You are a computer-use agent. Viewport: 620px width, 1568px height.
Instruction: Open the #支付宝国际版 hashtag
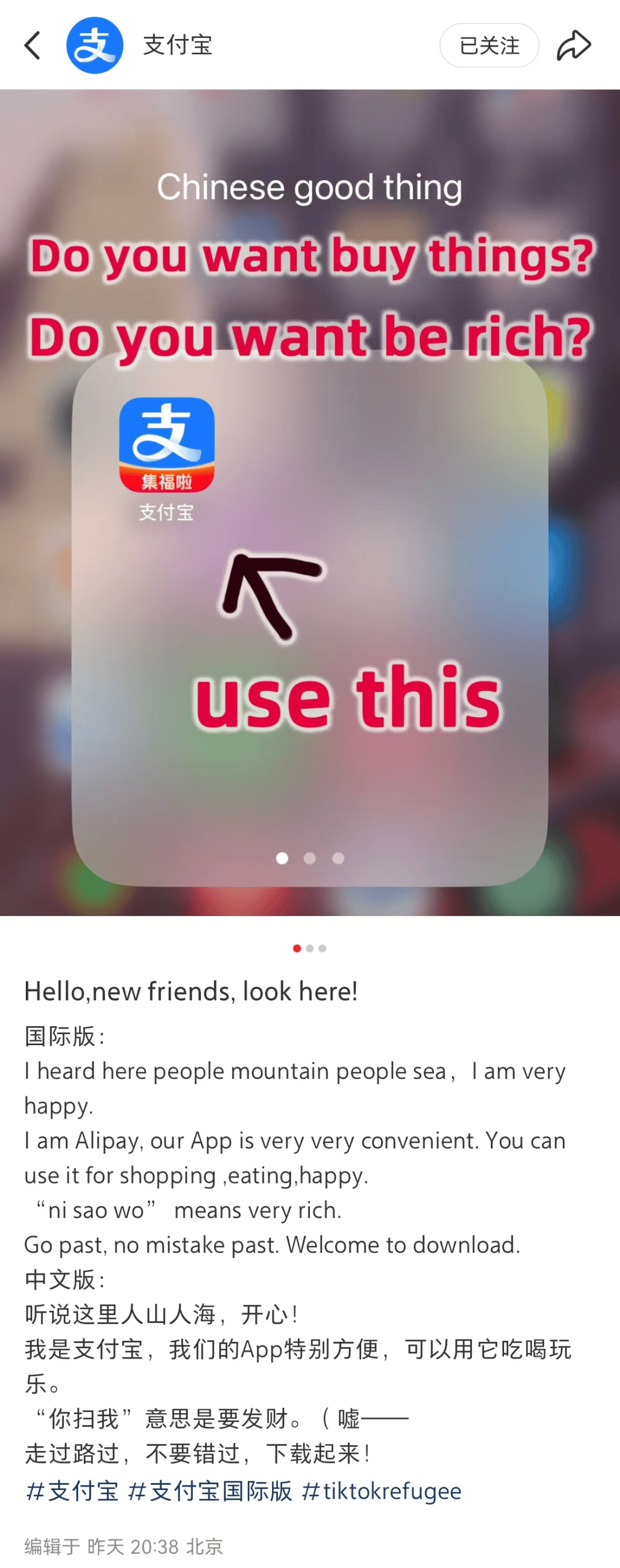click(x=210, y=1491)
